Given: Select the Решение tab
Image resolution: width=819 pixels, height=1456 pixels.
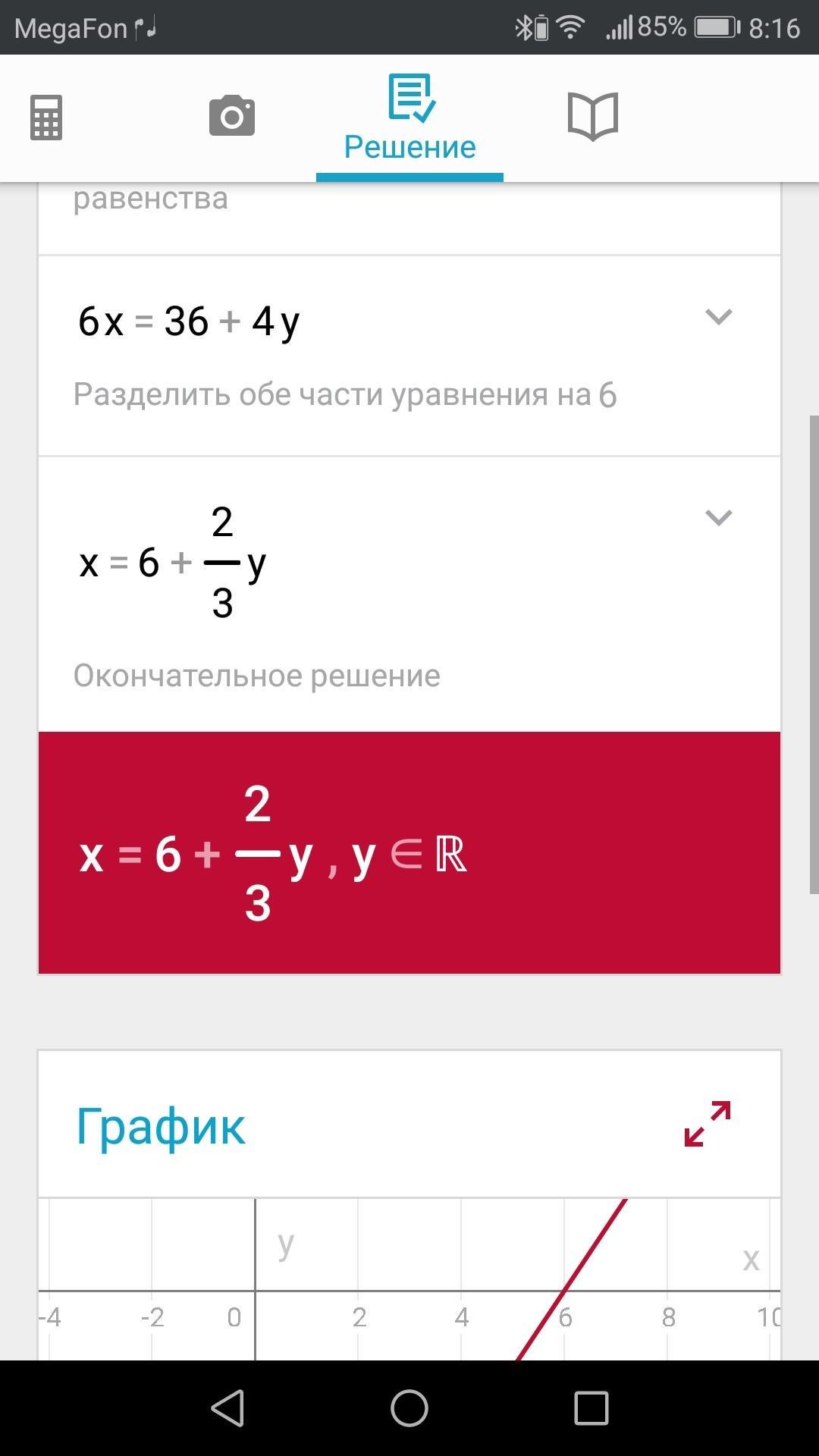Looking at the screenshot, I should click(409, 118).
